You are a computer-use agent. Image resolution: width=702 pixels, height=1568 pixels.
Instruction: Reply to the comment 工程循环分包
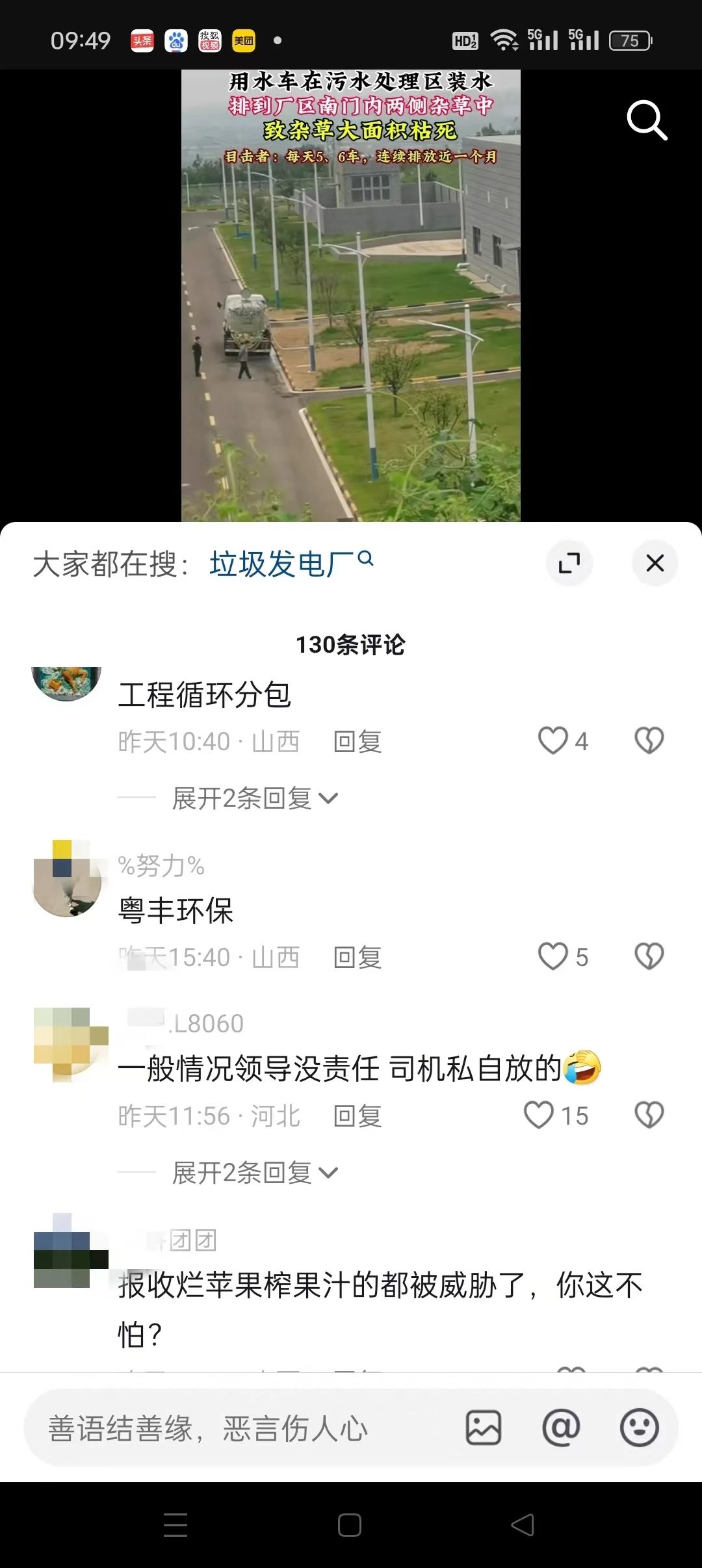[357, 742]
